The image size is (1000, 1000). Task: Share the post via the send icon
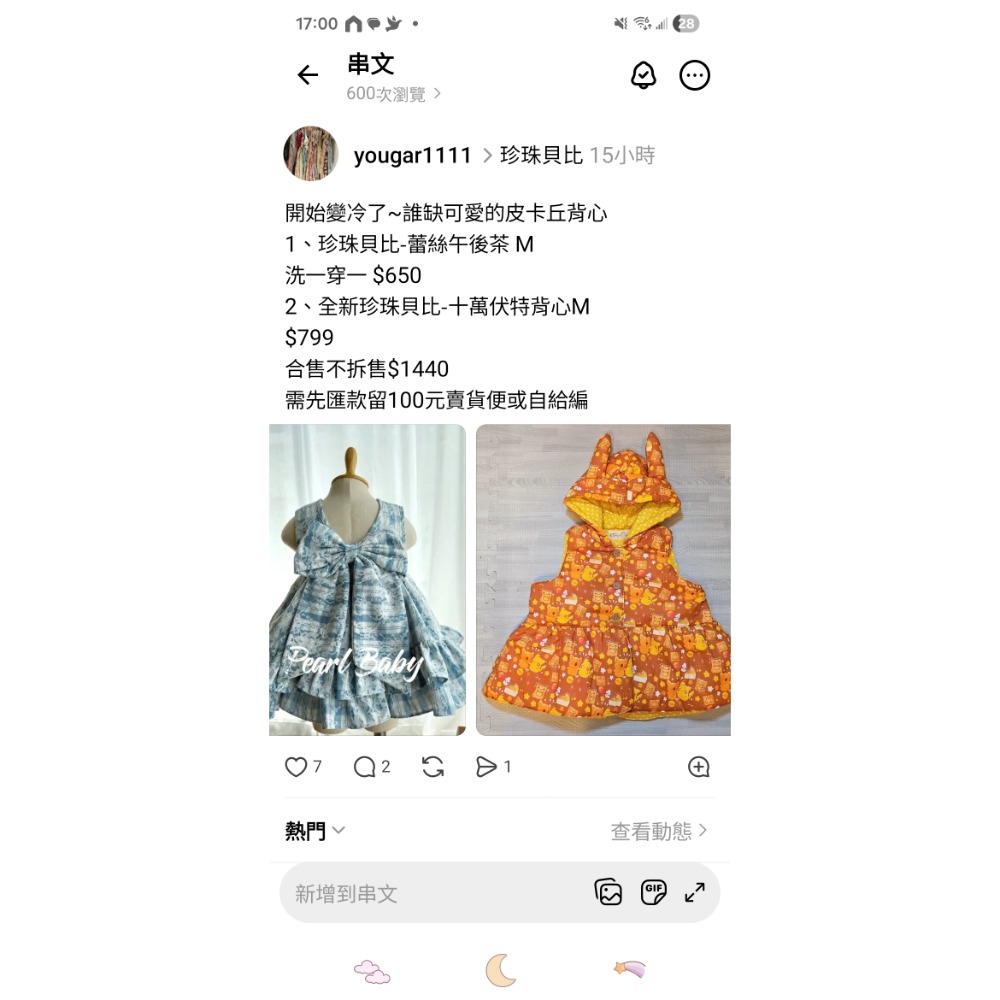(487, 767)
